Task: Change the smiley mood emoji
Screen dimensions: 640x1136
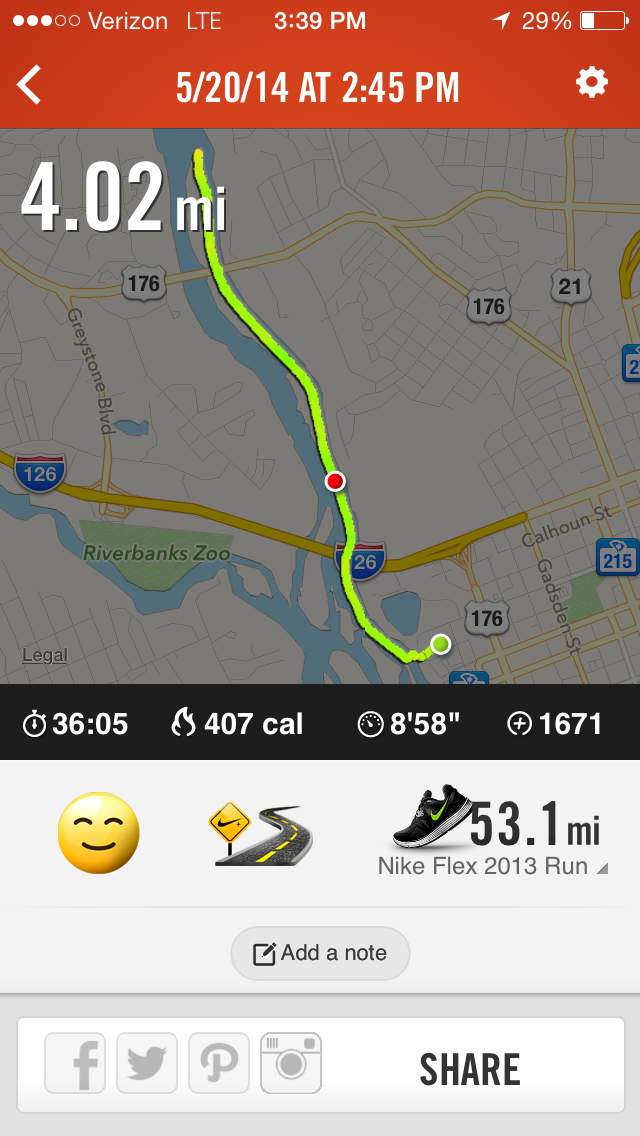Action: (x=98, y=833)
